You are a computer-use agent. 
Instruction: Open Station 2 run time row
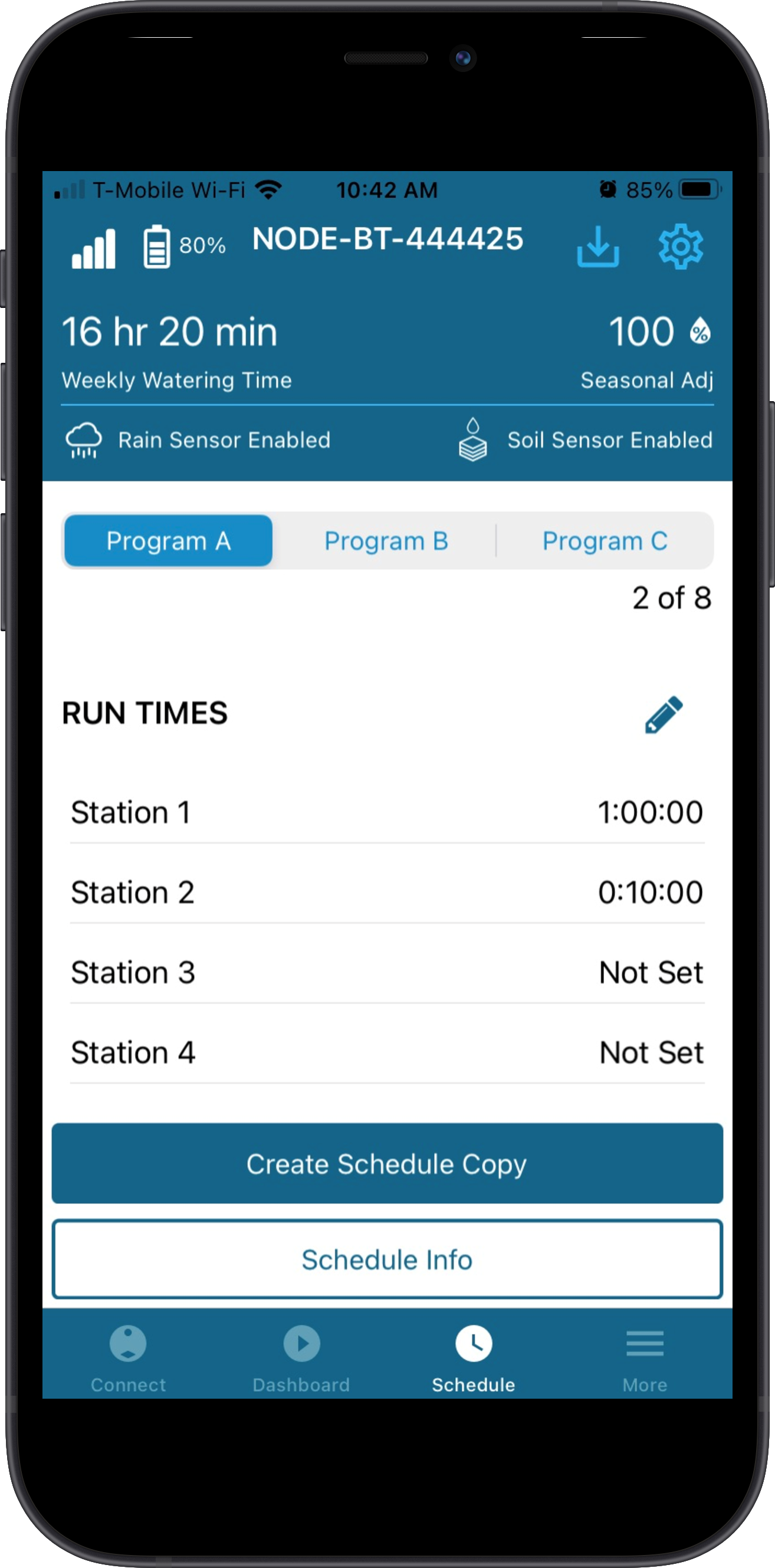point(387,893)
